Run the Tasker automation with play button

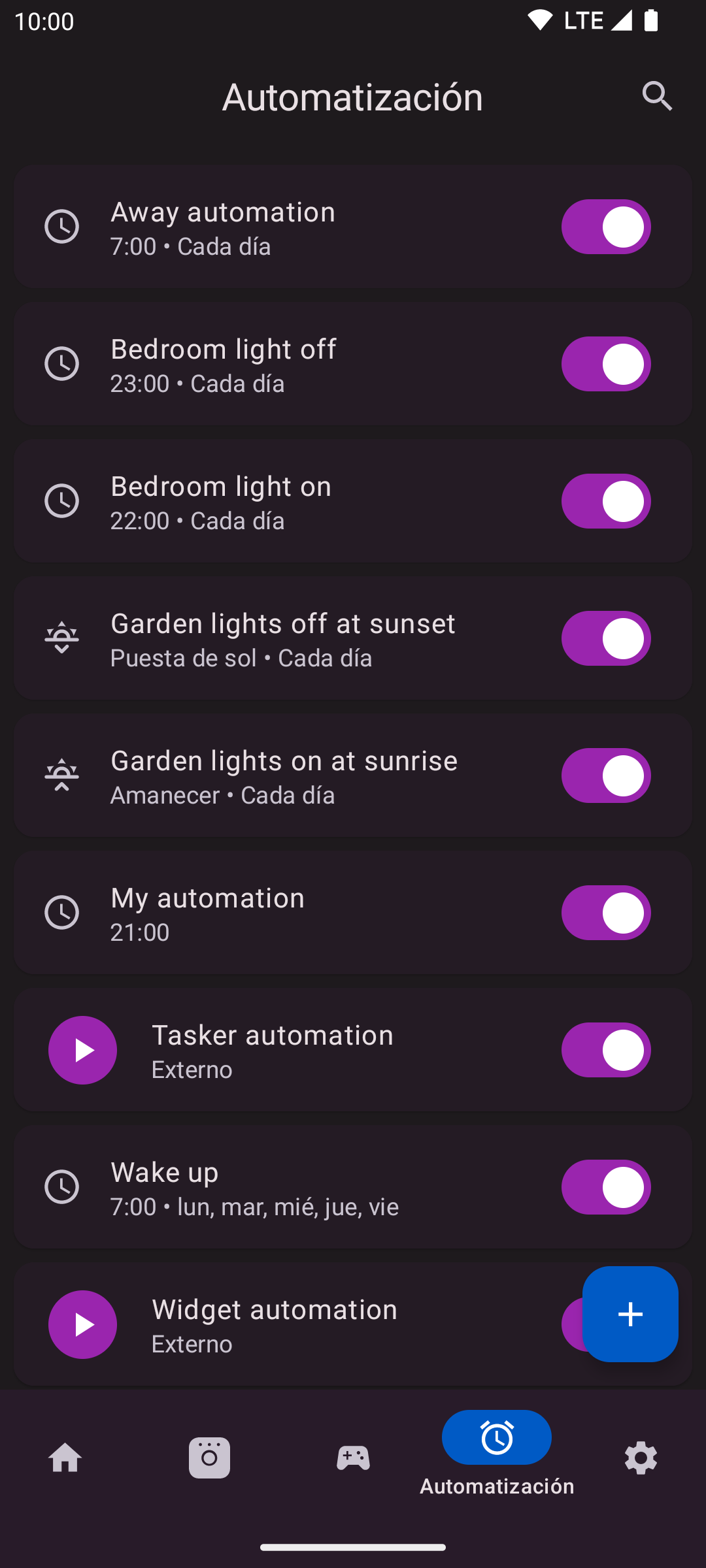click(83, 1050)
